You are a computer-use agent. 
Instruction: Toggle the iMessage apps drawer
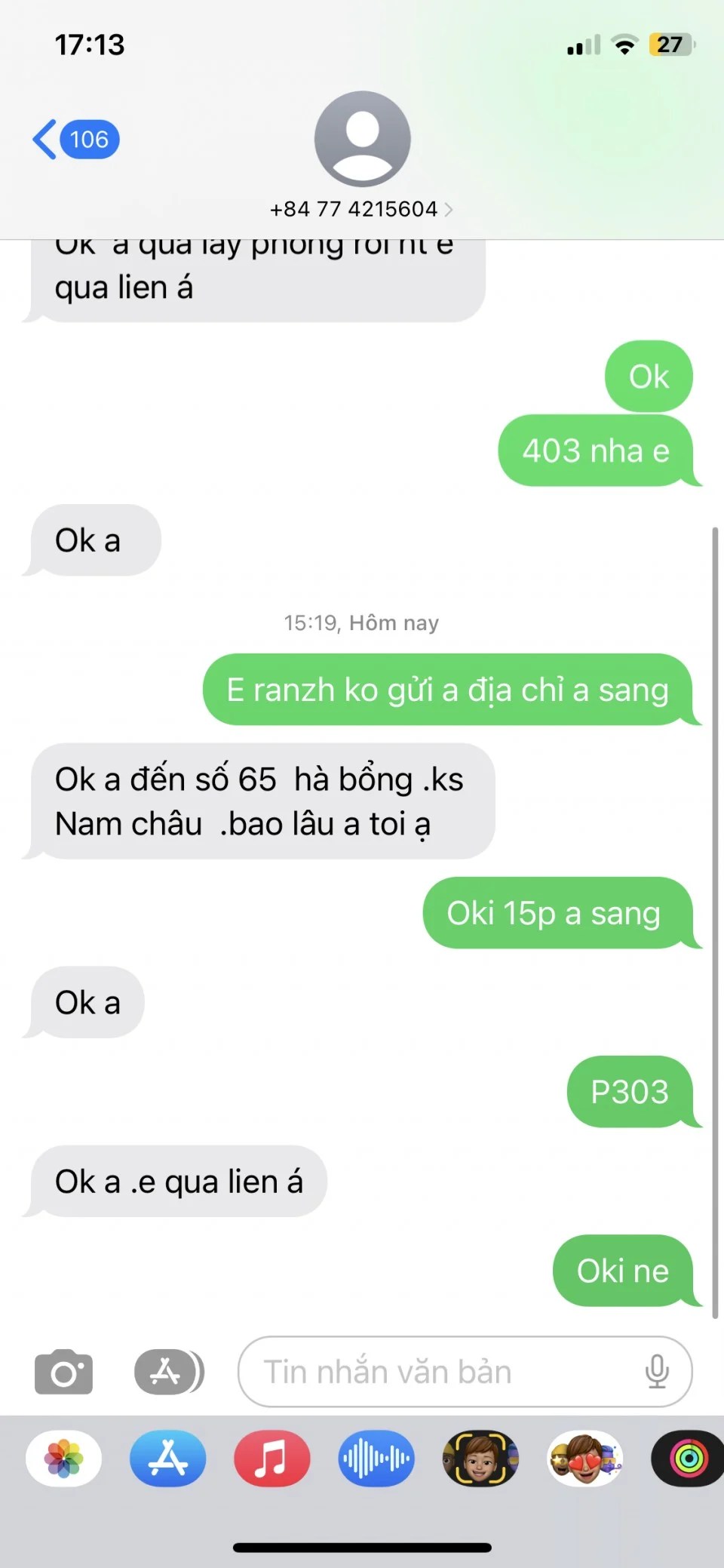(168, 1372)
